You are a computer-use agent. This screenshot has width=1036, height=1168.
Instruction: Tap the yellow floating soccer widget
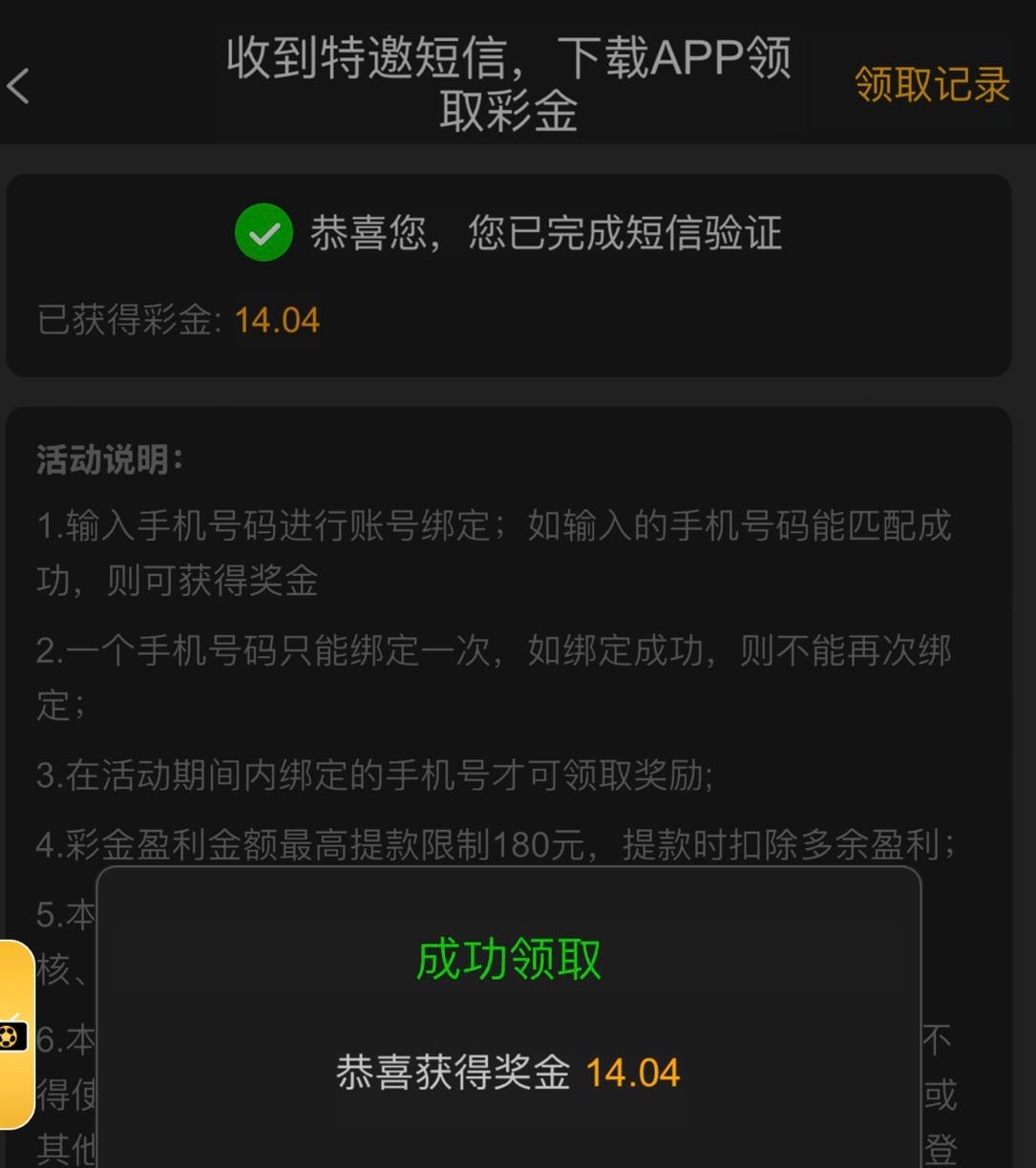click(15, 1035)
